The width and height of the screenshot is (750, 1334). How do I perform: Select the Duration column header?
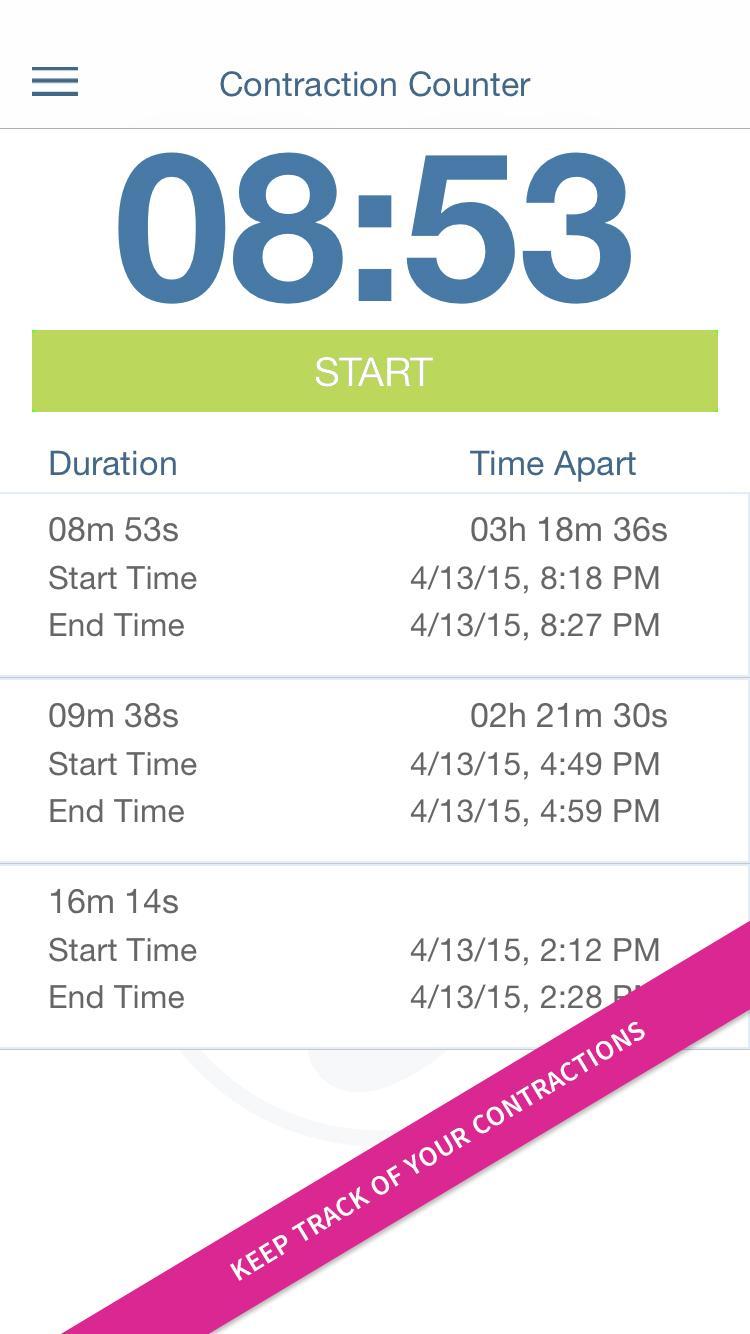point(113,463)
